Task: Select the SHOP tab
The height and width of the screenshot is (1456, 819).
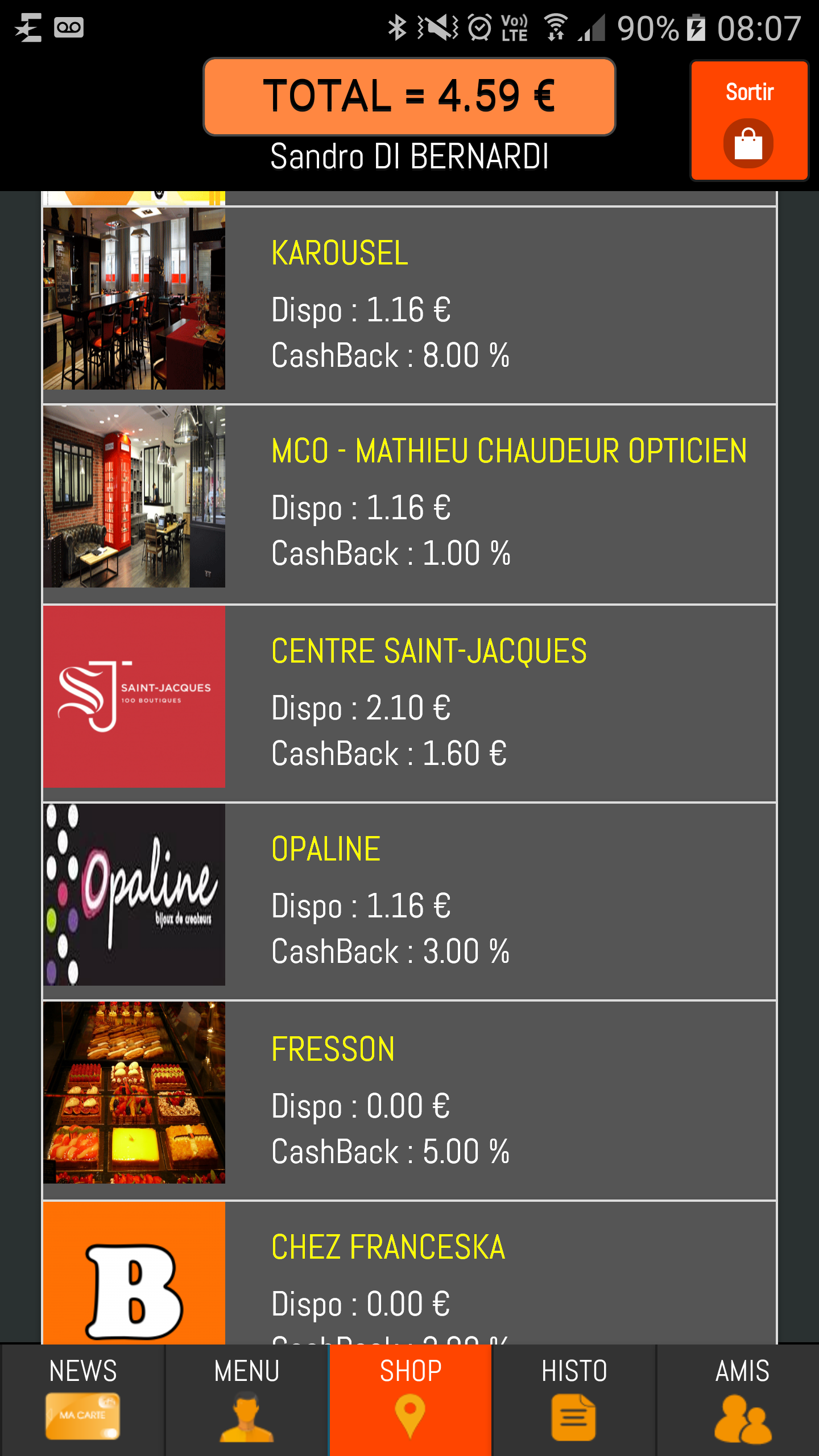Action: (411, 1399)
